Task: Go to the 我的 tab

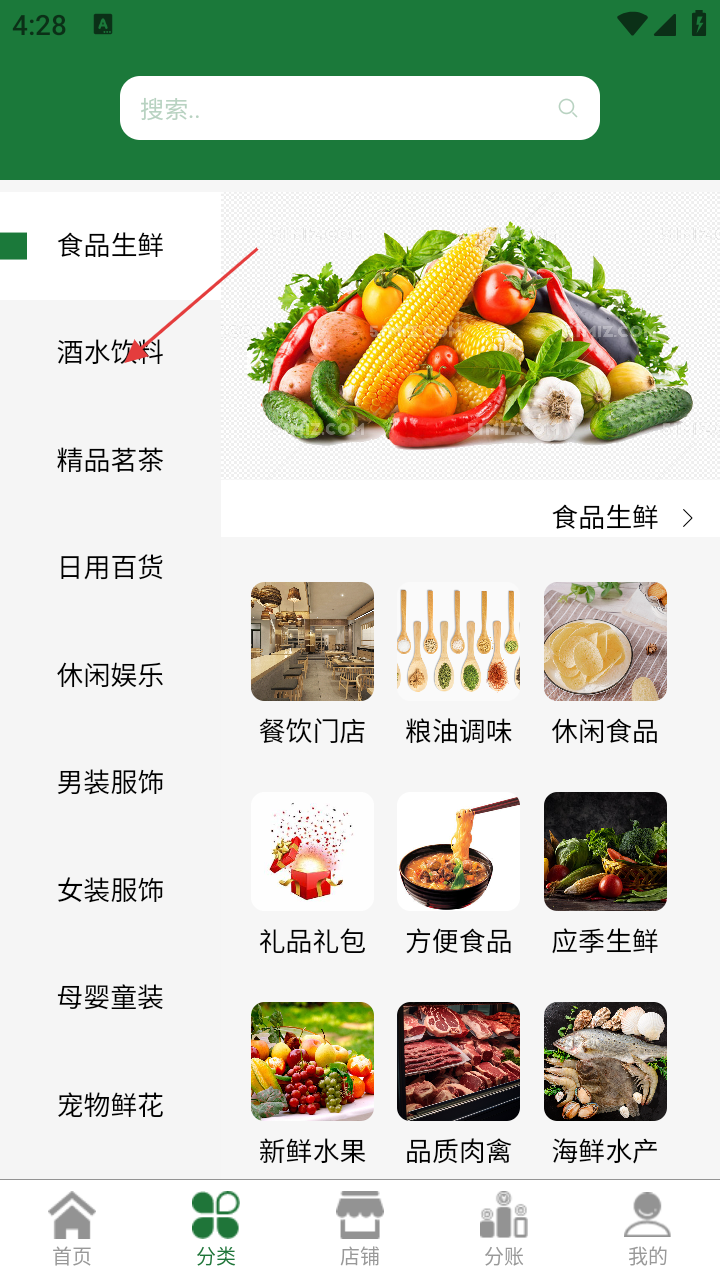Action: (647, 1229)
